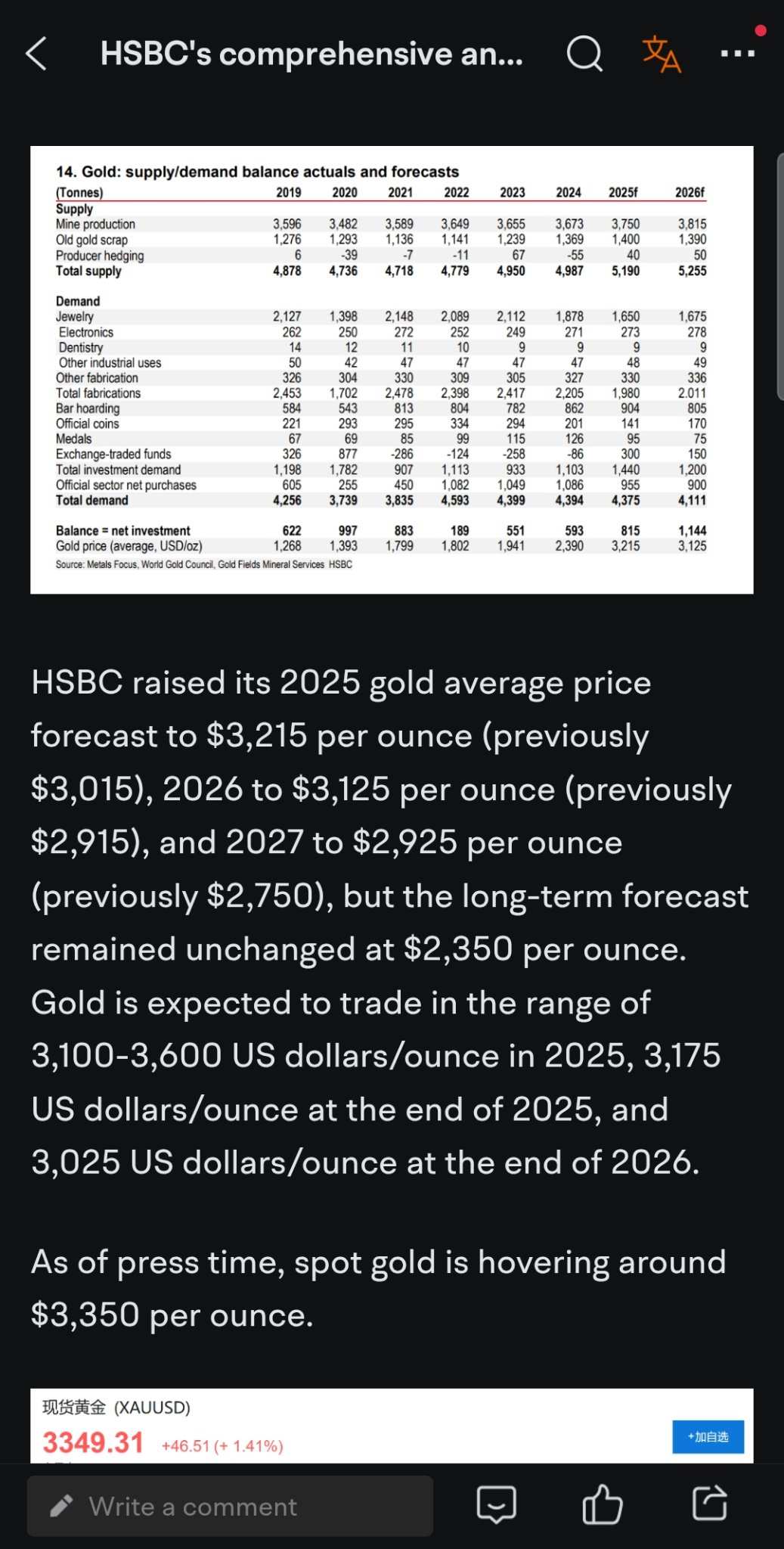Add XAUUSD to watchlist with +加自选
Viewport: 784px width, 1549px height.
point(708,1436)
